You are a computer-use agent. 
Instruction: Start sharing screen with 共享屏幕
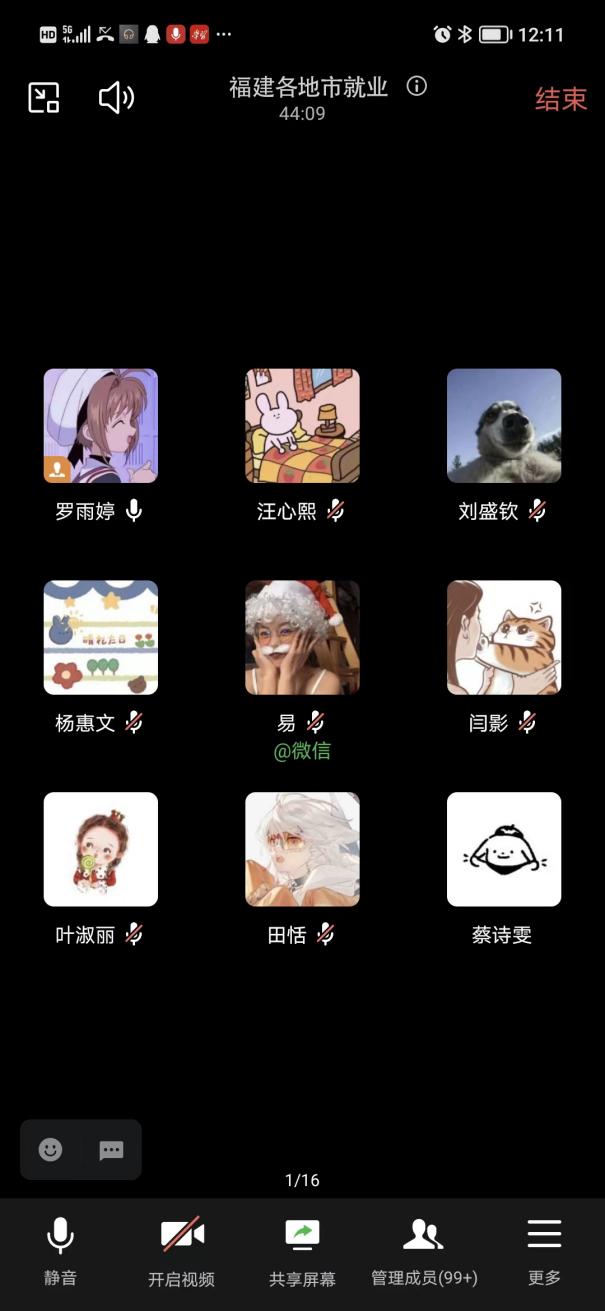pos(302,1249)
